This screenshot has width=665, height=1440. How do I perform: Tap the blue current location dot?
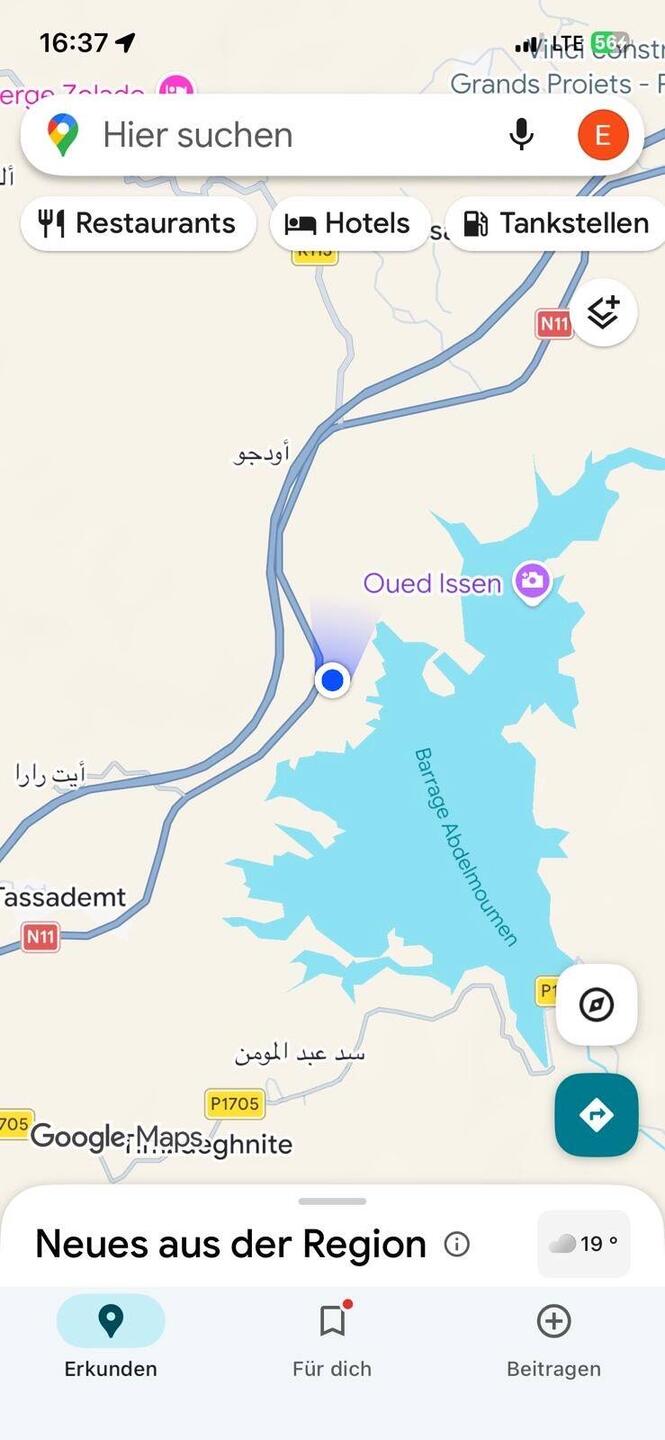(x=332, y=681)
